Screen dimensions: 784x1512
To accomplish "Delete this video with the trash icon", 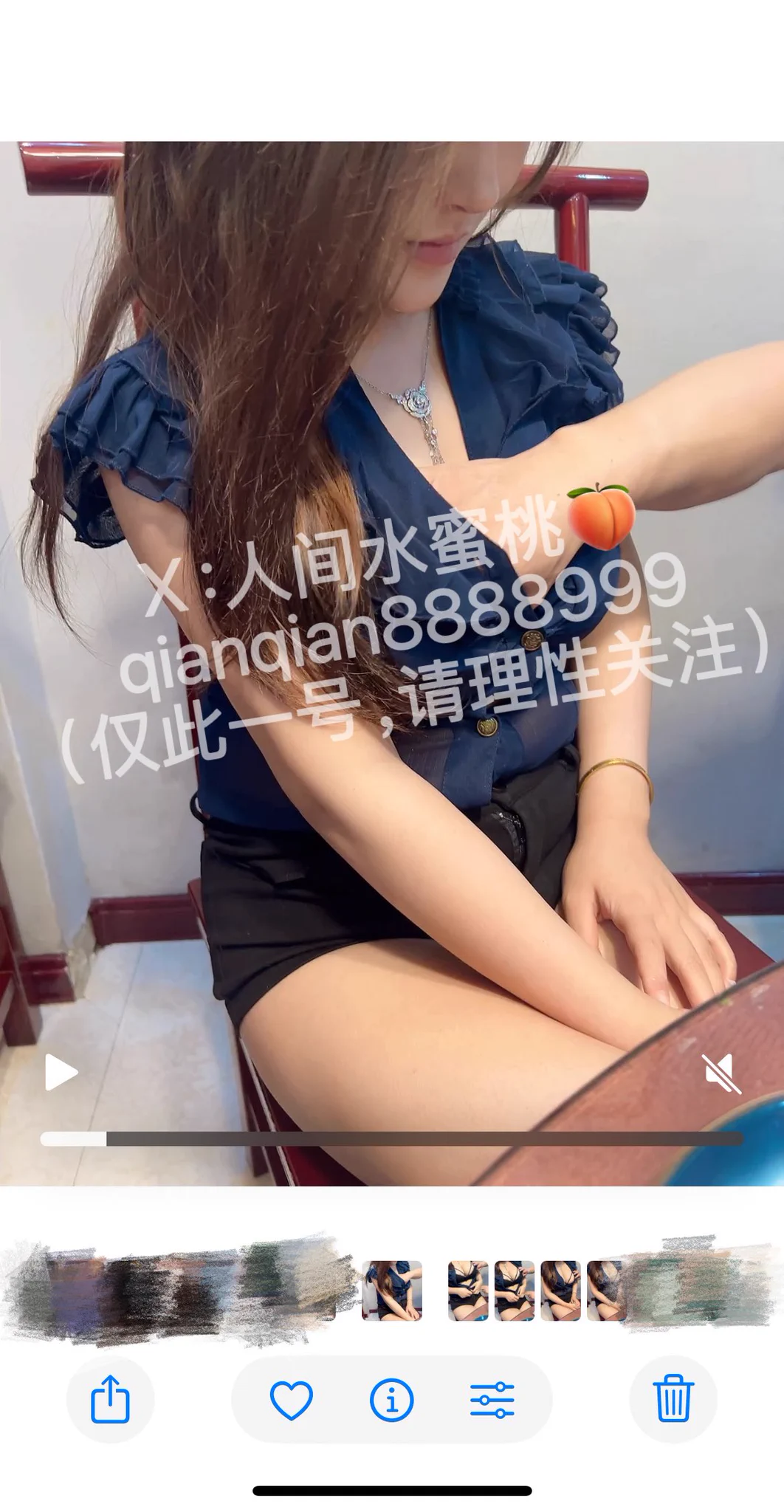I will [x=673, y=1398].
